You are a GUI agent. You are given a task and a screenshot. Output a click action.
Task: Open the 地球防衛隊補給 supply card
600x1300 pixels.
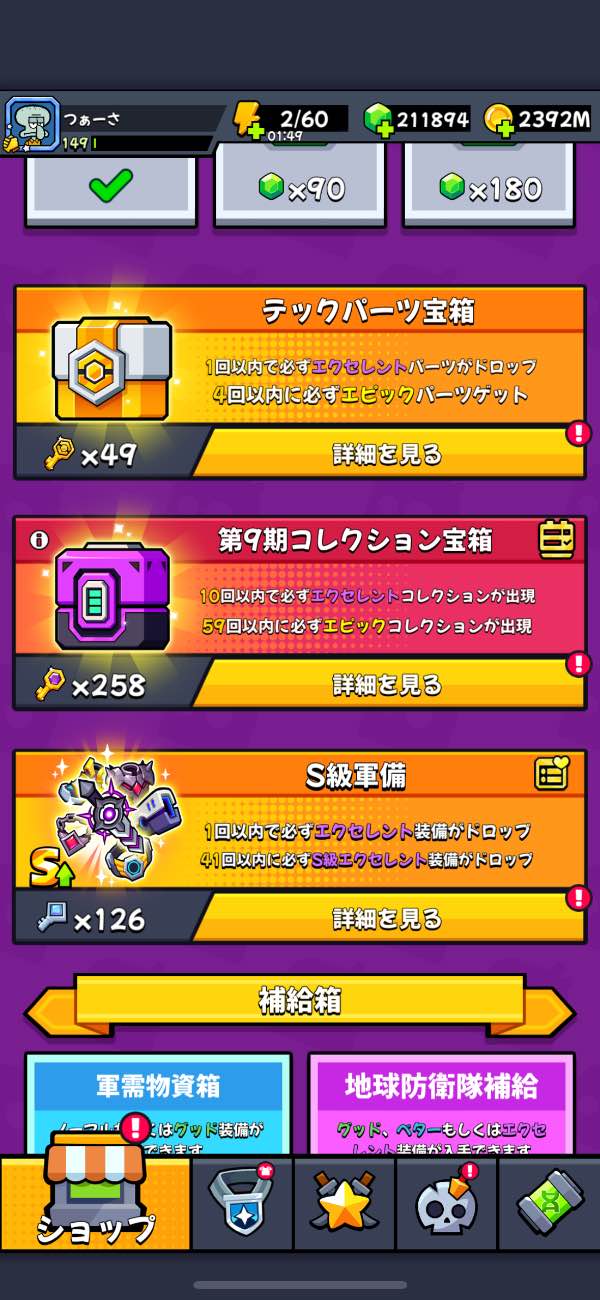pos(441,1100)
